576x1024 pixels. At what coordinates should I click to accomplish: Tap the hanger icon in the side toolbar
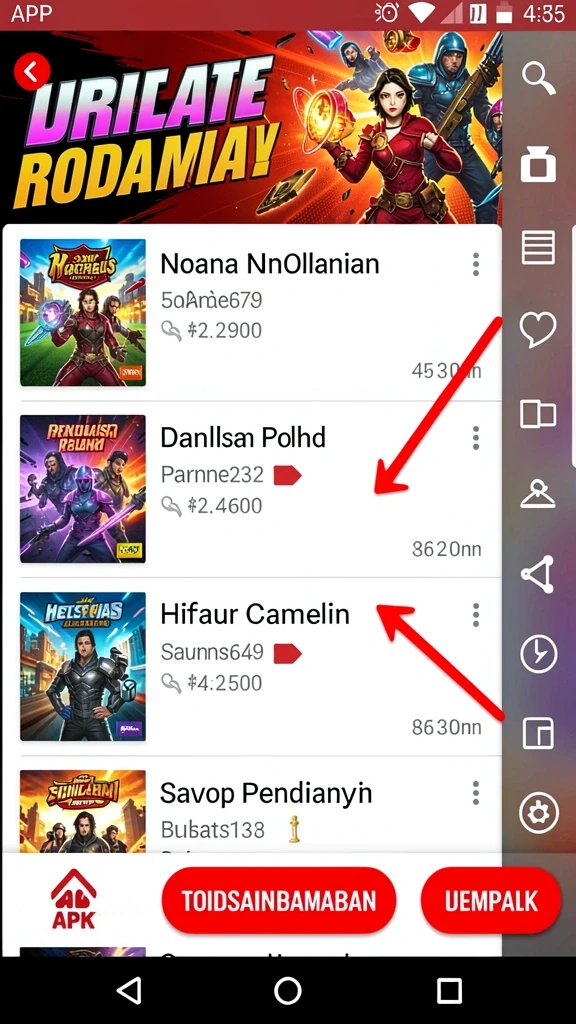point(537,494)
